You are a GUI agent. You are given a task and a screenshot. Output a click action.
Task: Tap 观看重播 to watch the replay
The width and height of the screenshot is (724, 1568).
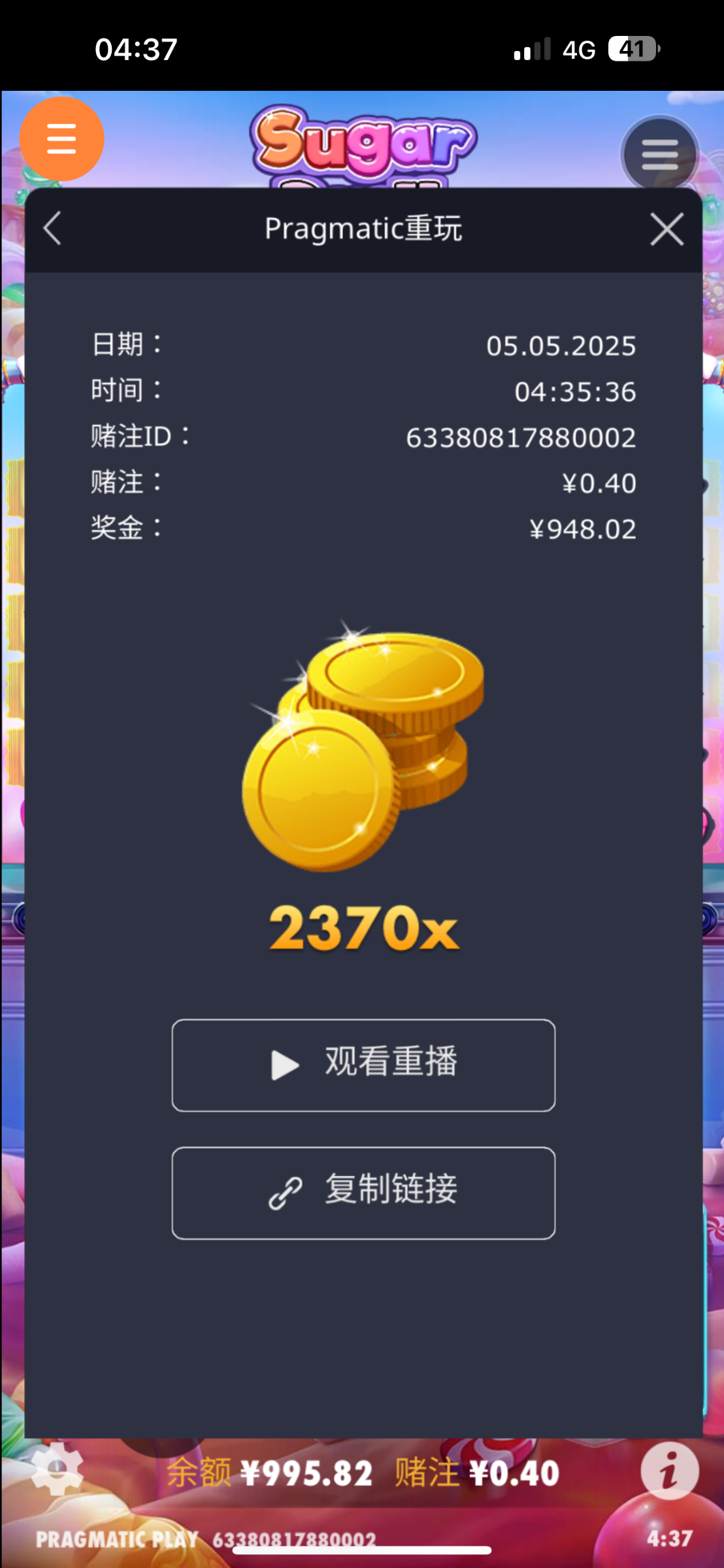[363, 1065]
